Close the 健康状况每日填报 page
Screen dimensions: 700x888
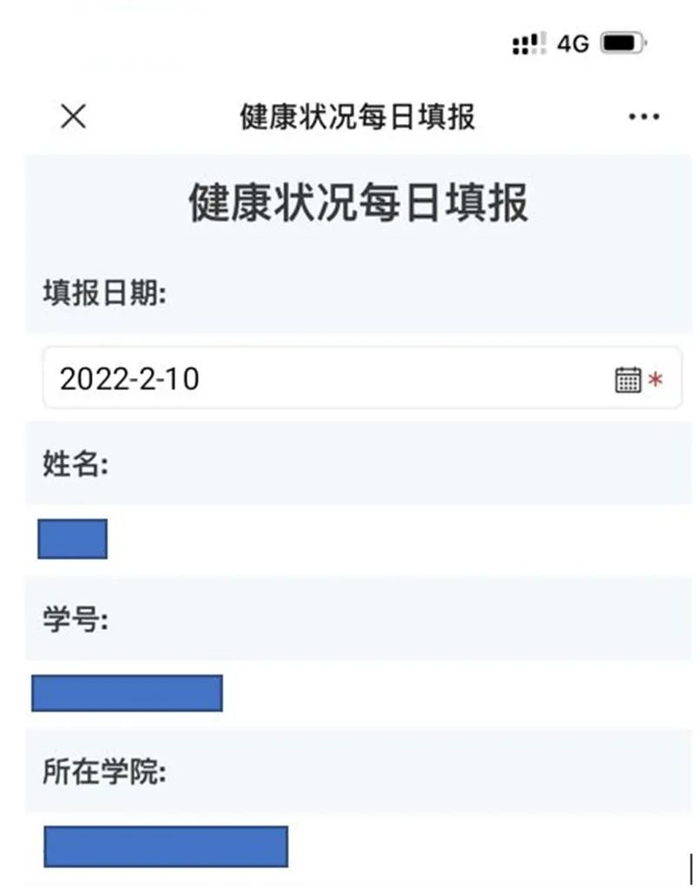pyautogui.click(x=74, y=117)
